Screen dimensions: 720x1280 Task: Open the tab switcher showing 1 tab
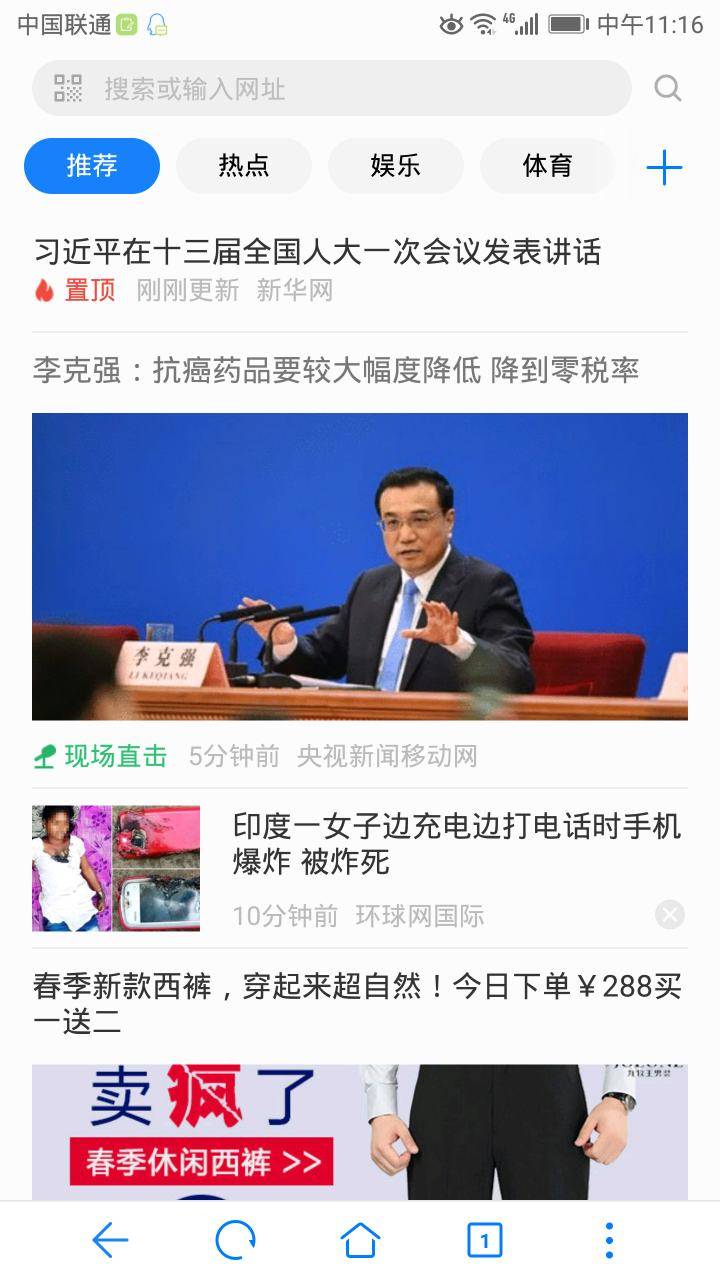click(x=484, y=1240)
